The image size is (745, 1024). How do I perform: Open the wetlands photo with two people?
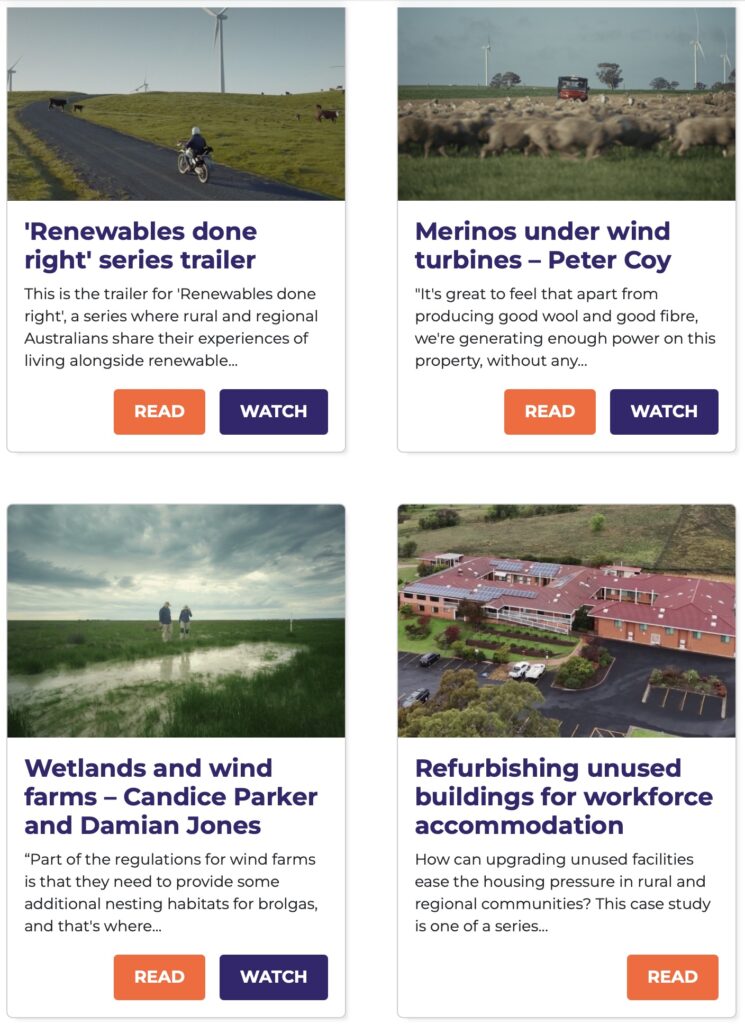coord(176,621)
